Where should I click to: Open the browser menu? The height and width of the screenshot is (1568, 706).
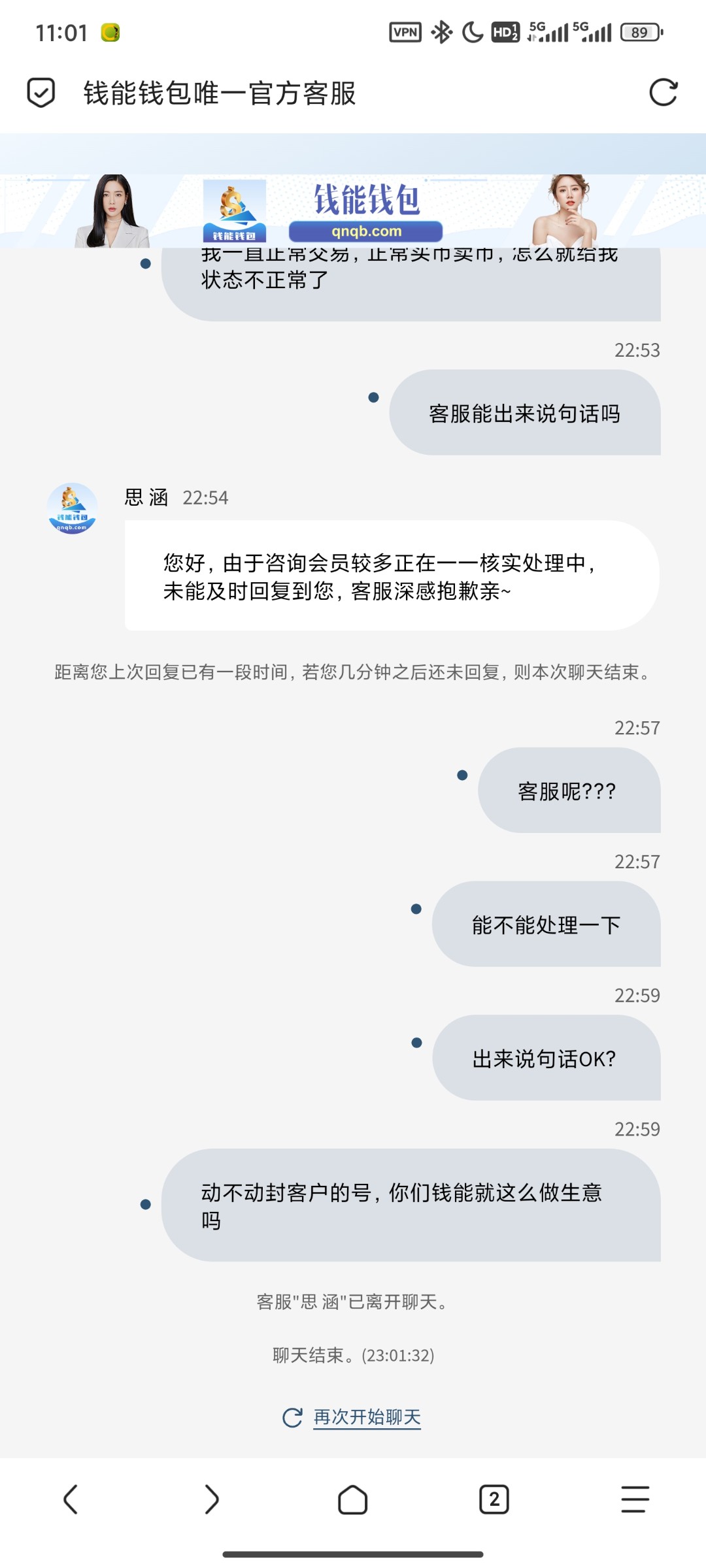[635, 1499]
